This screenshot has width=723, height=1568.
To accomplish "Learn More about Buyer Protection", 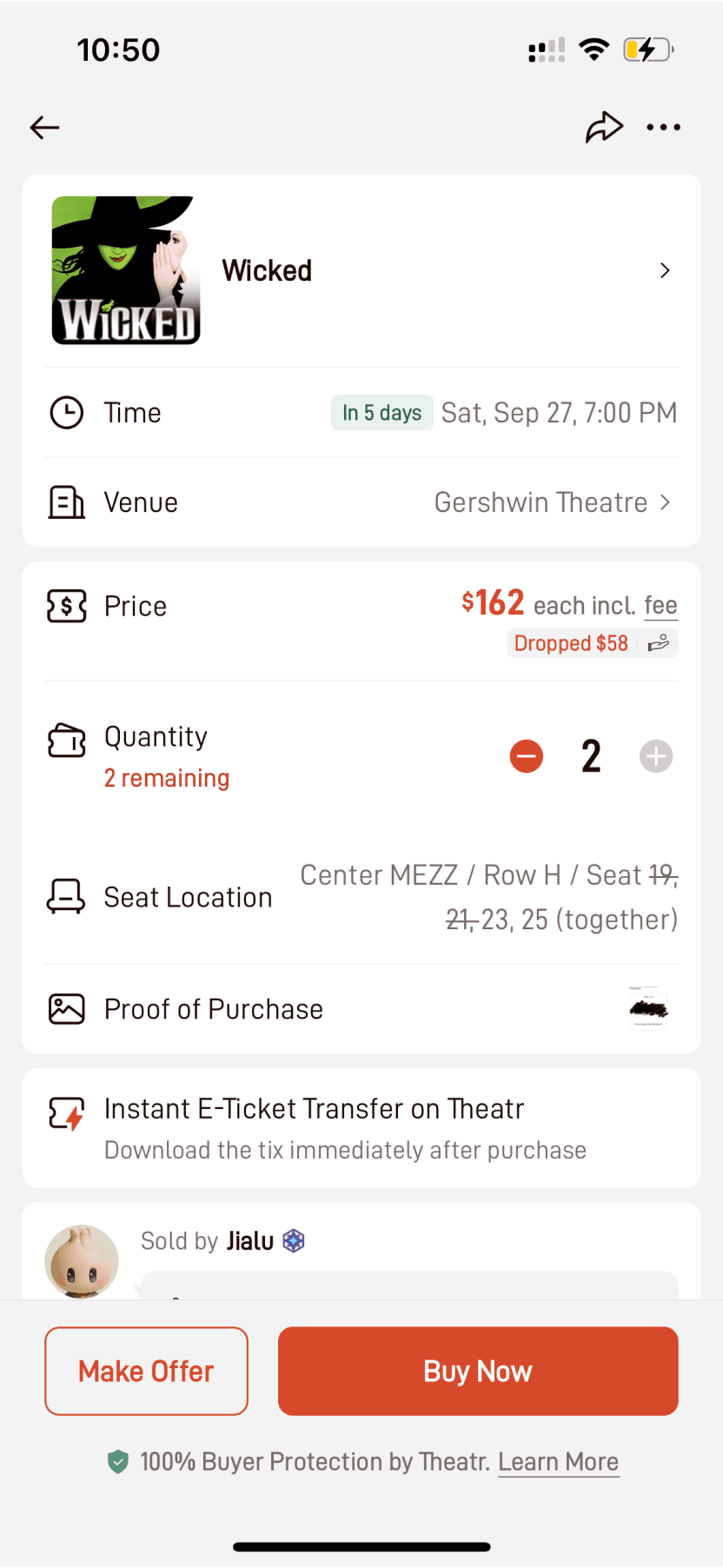I will tap(558, 1462).
